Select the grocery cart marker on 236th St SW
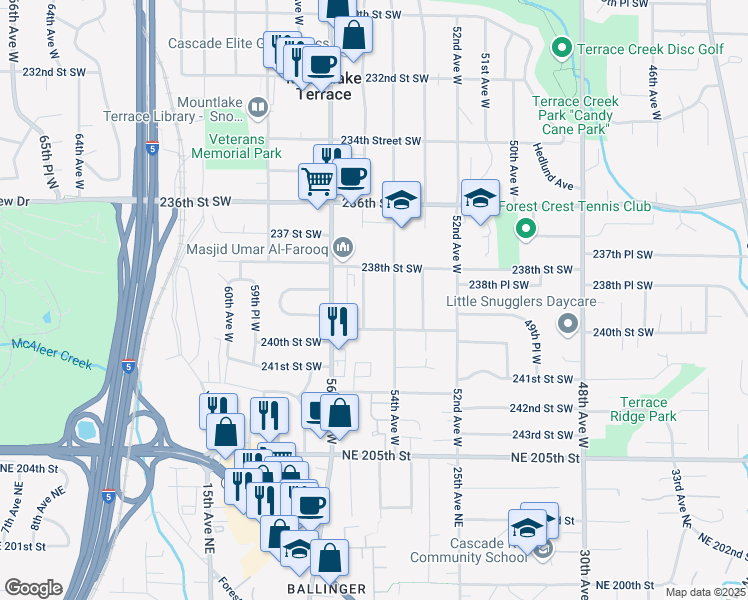The height and width of the screenshot is (600, 748). [x=318, y=182]
